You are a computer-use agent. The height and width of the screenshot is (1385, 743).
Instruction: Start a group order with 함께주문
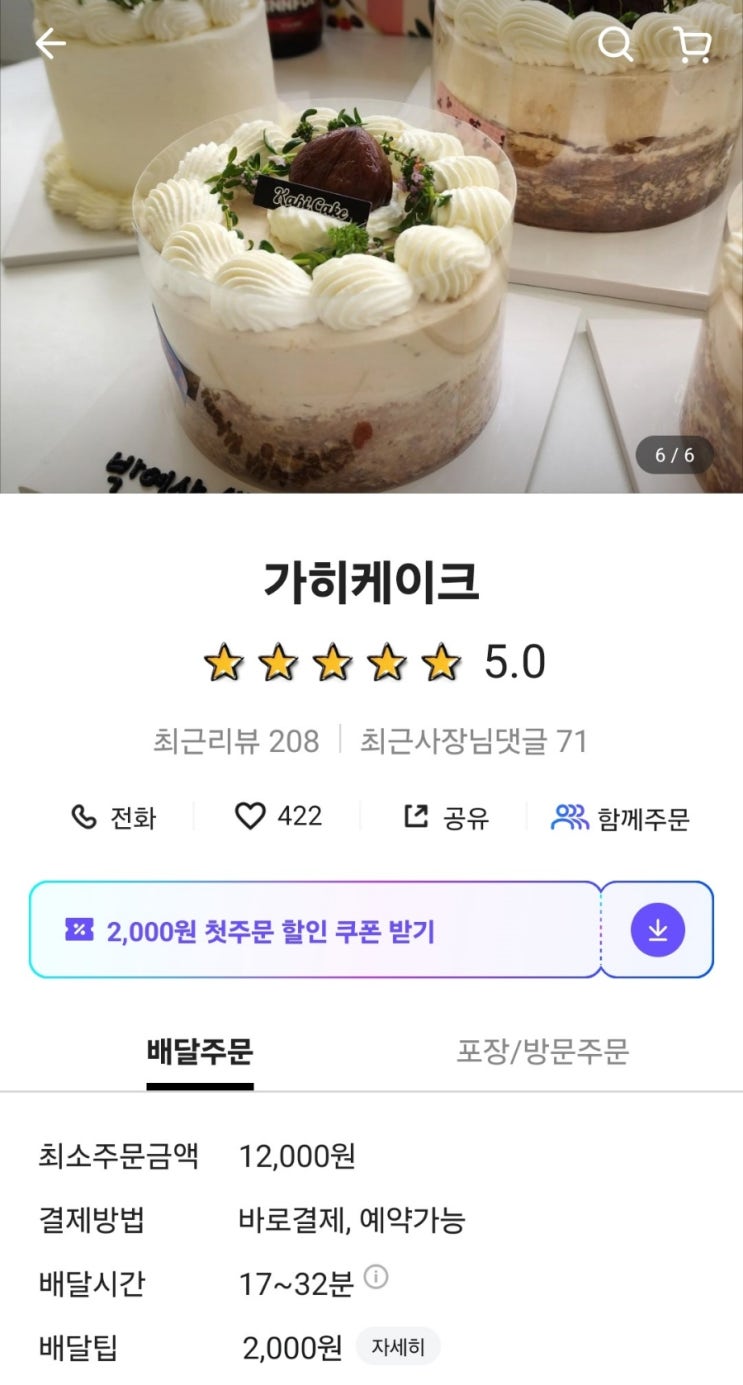620,818
